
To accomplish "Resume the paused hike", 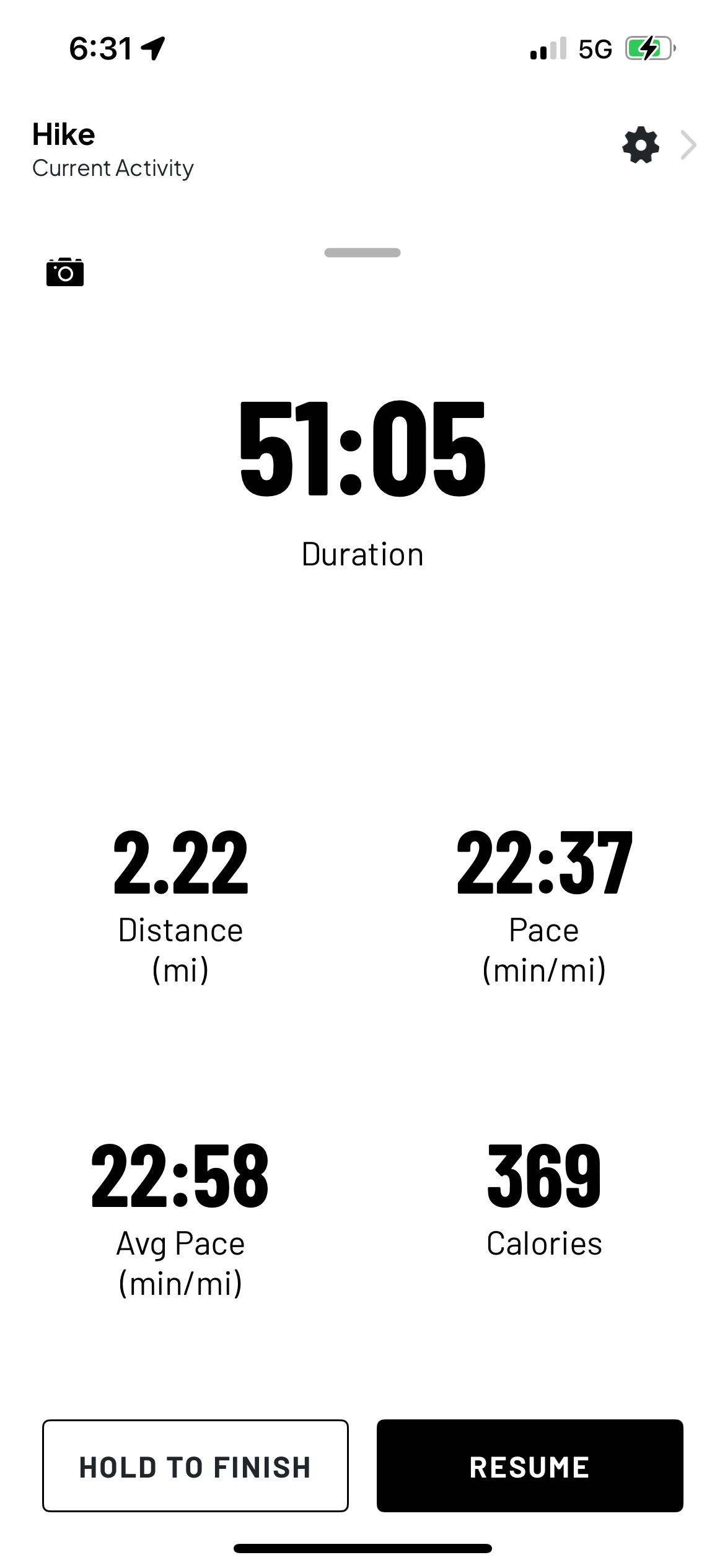I will coord(530,1466).
